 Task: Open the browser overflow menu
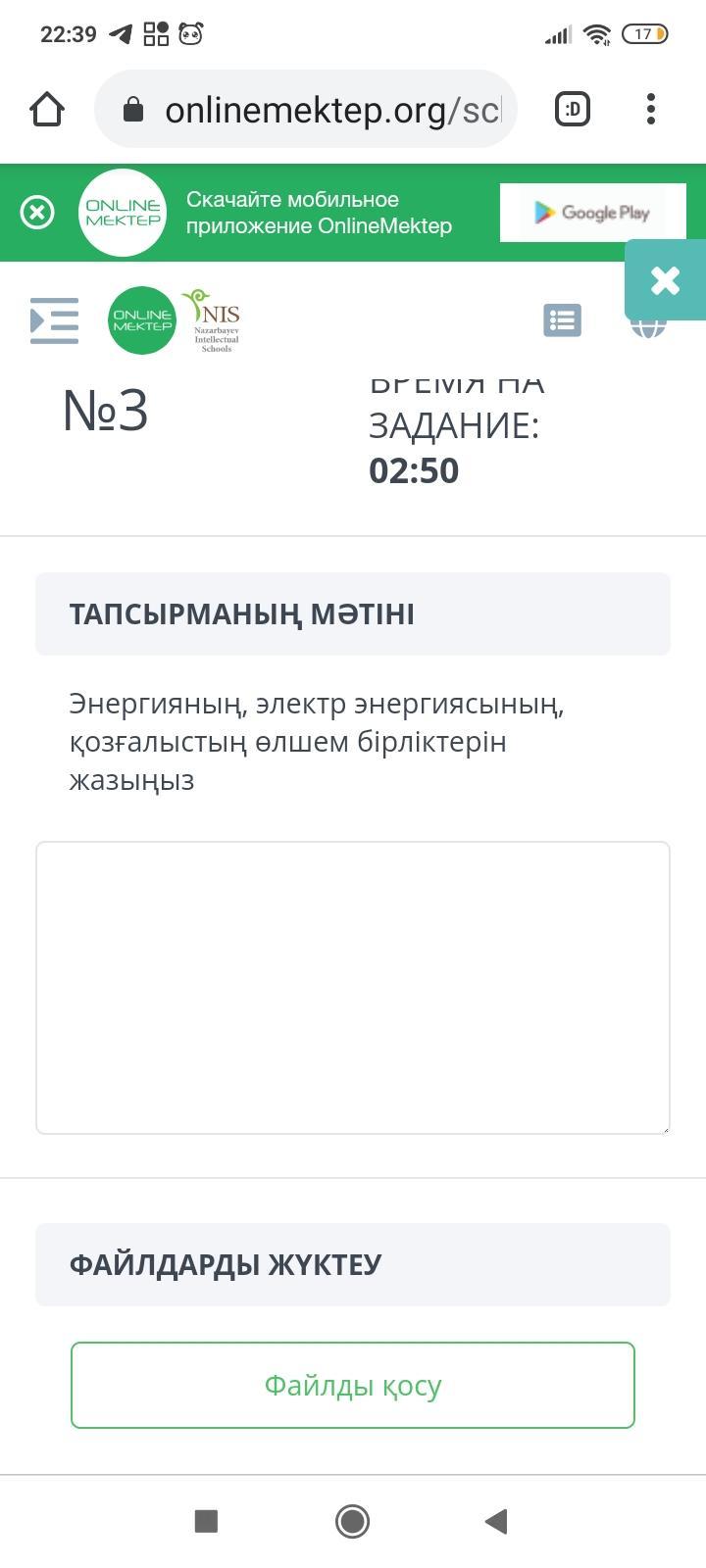click(651, 110)
